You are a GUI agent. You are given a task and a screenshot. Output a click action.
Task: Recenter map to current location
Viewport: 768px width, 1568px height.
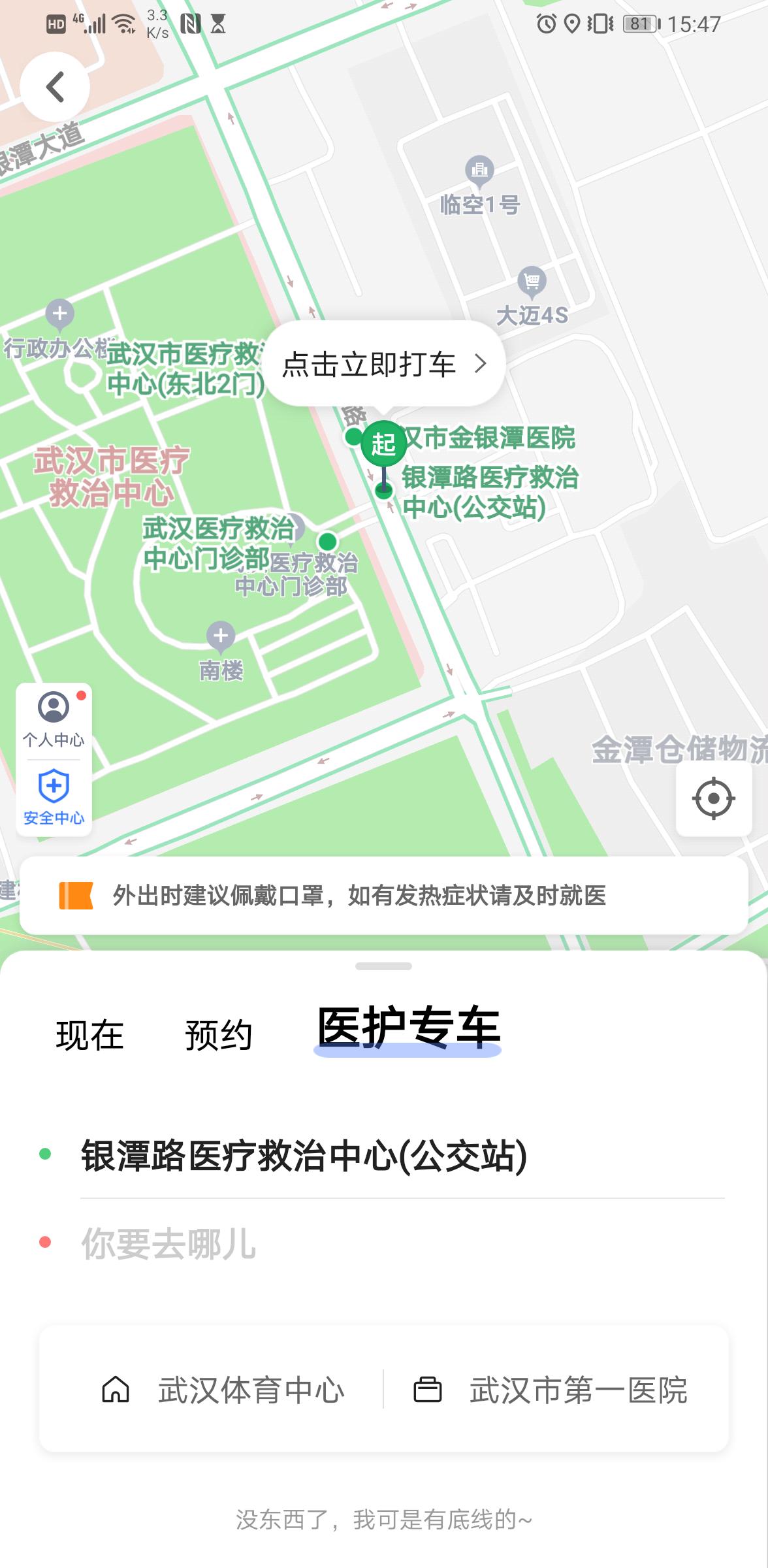point(713,798)
